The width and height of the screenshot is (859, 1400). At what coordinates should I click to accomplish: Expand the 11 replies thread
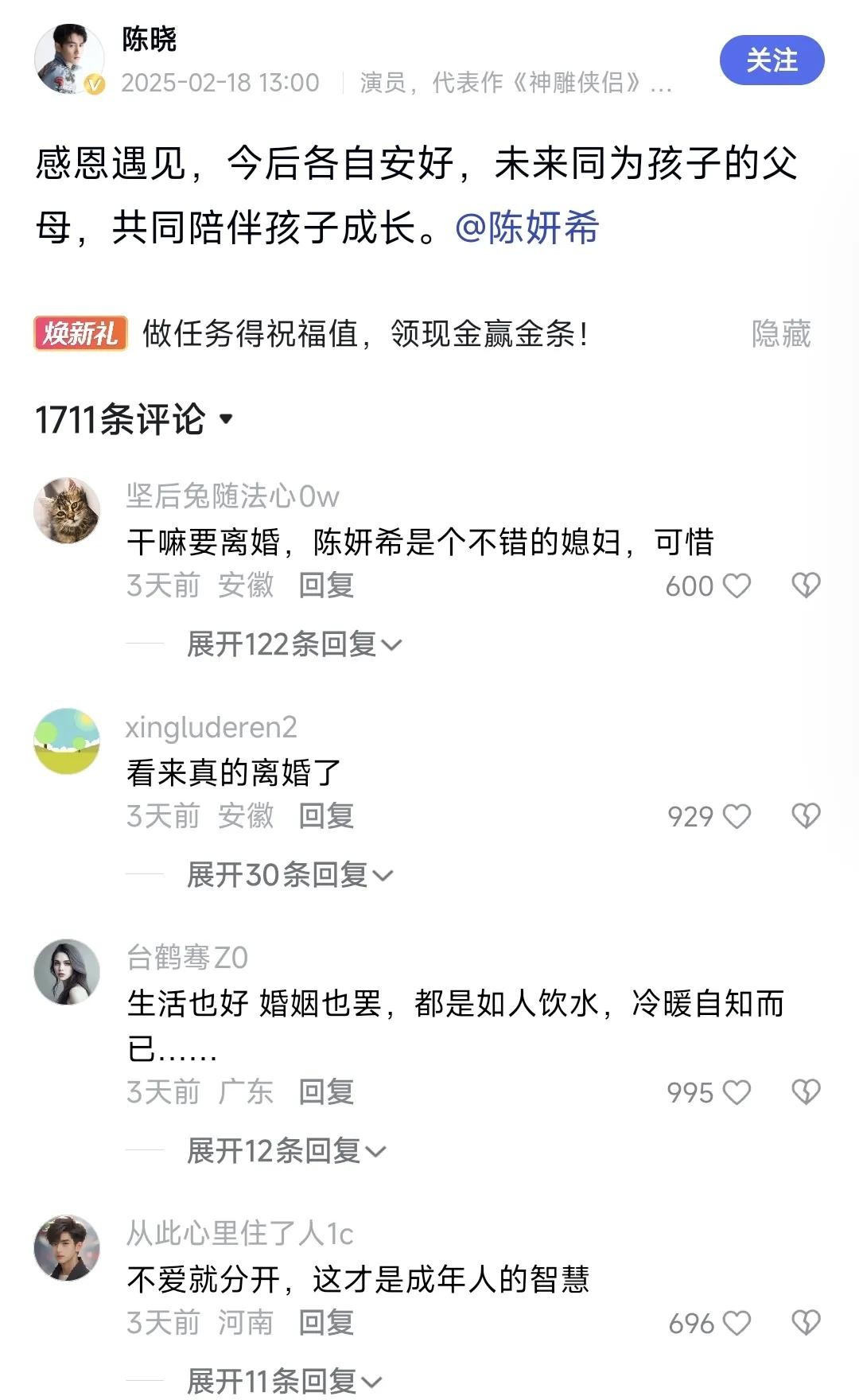tap(284, 1382)
